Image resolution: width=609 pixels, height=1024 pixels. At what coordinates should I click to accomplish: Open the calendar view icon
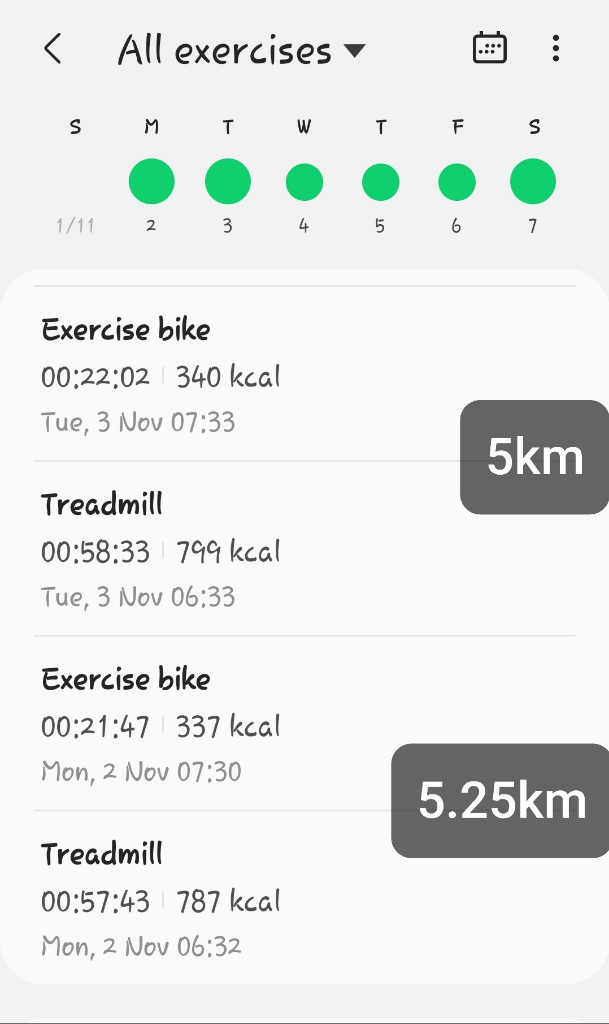[x=490, y=48]
